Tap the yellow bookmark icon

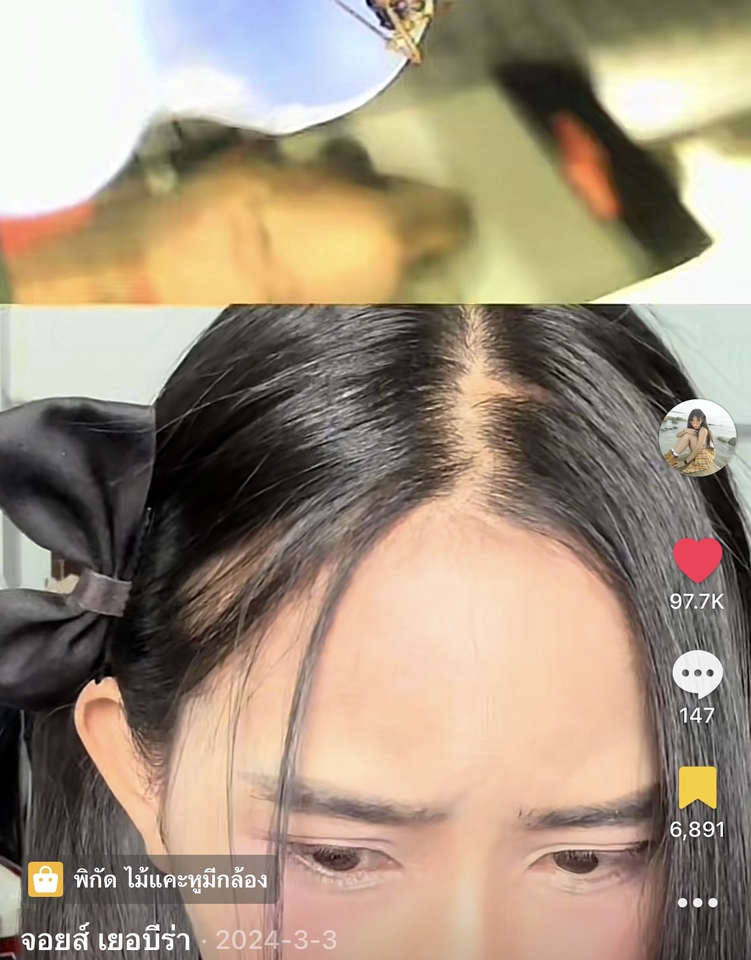[x=697, y=787]
